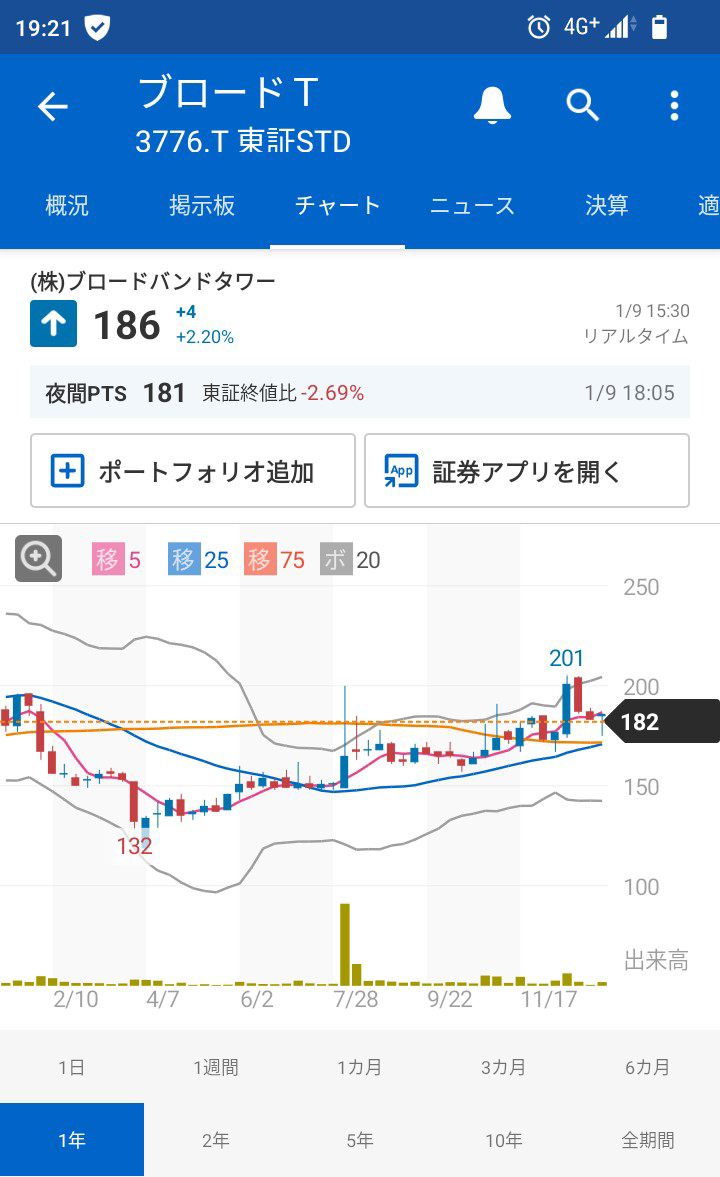
Task: Switch to the 掲示板 tab
Action: [x=203, y=205]
